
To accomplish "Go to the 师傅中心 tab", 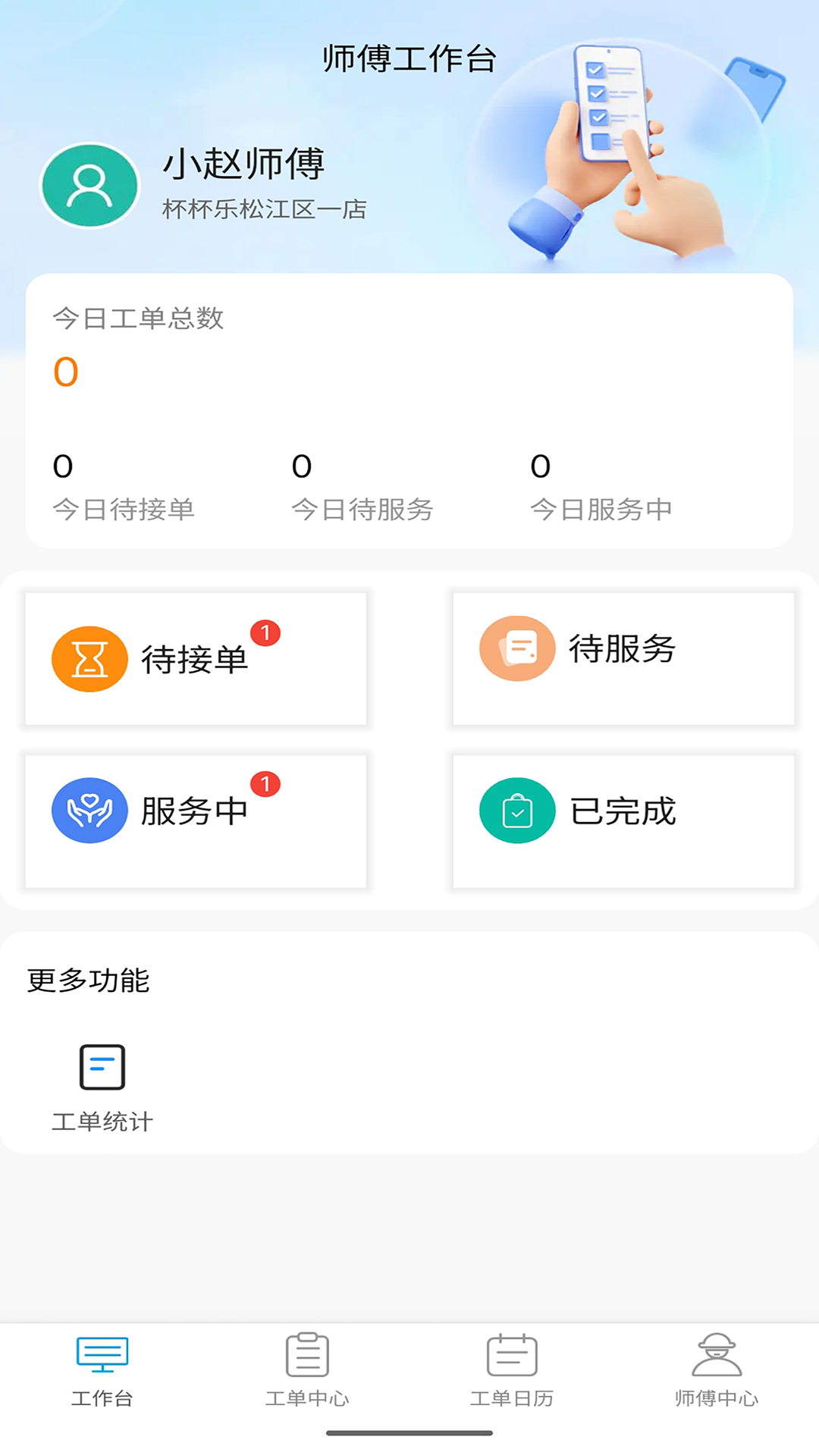I will (717, 1369).
